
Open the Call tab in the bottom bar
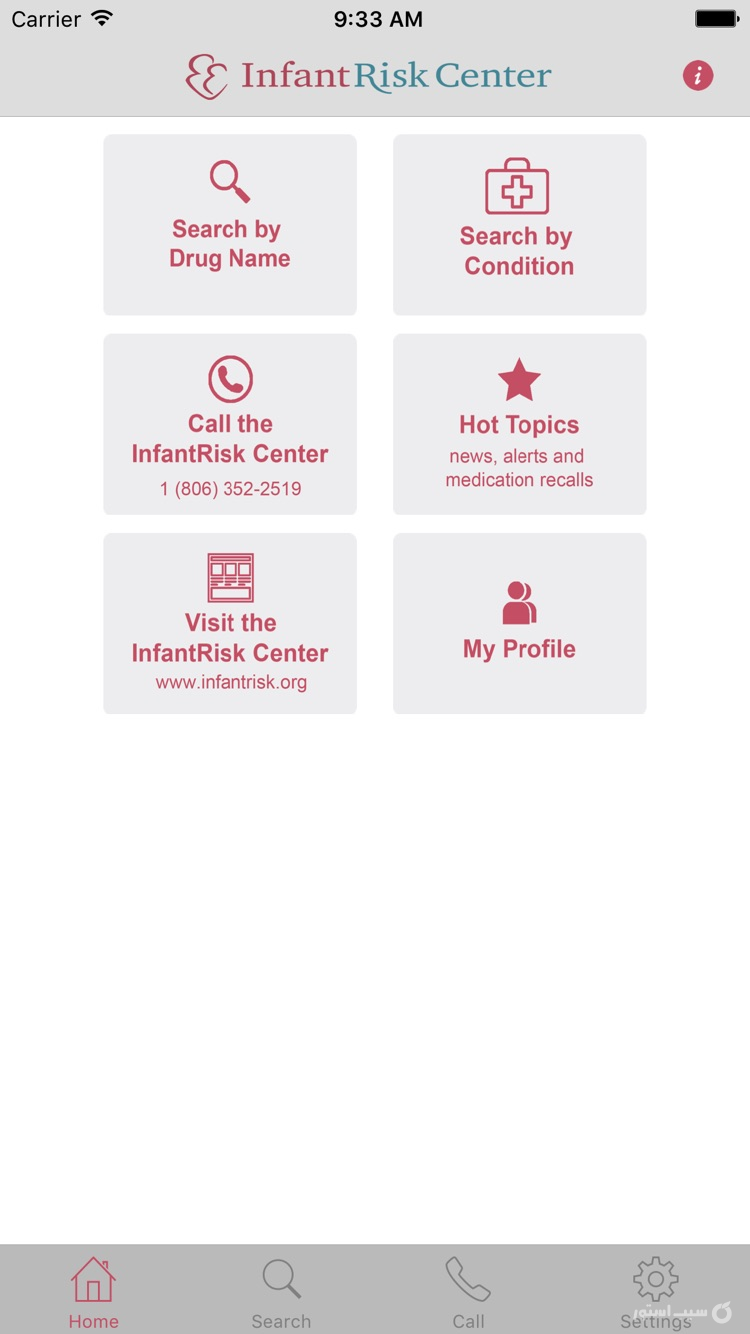point(468,1288)
